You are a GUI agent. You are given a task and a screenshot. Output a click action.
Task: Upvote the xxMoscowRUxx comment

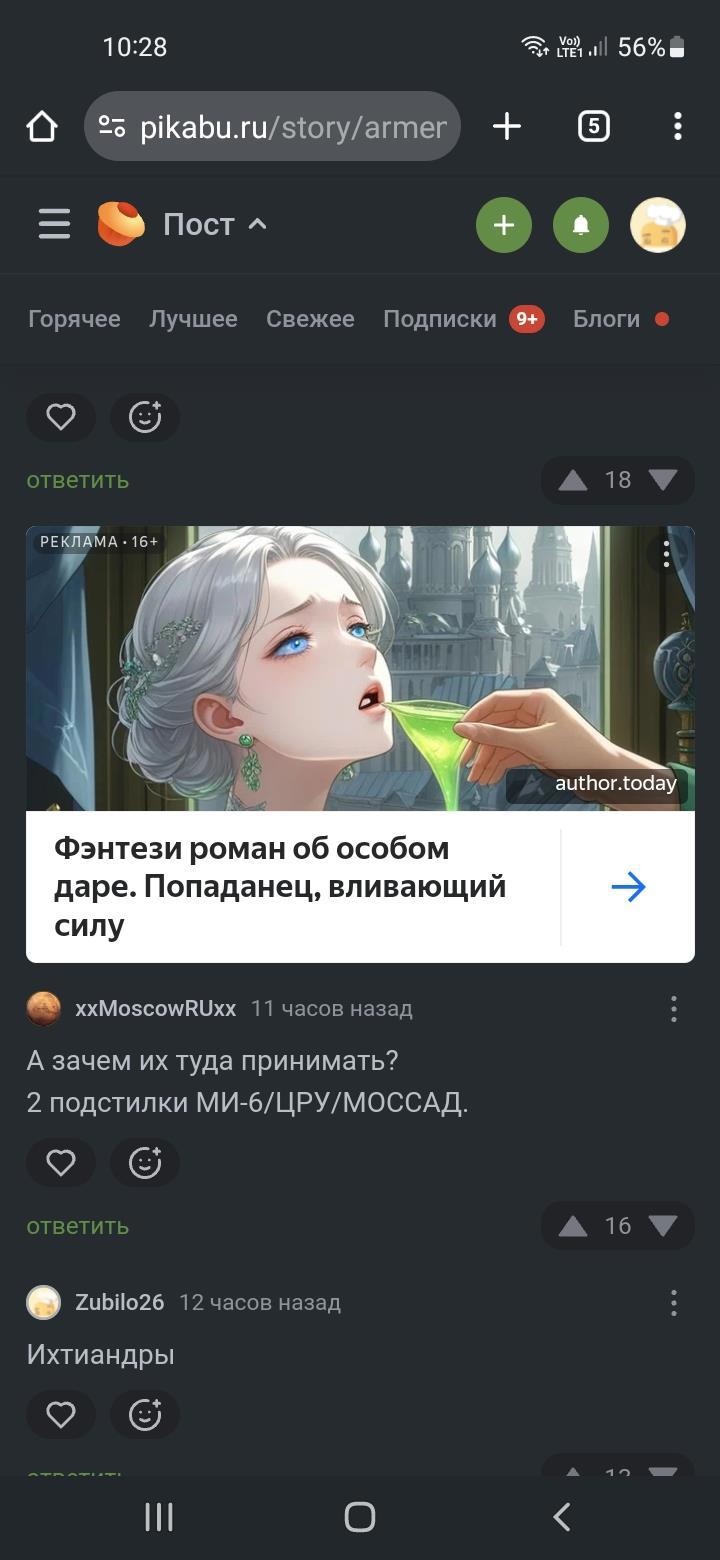point(573,1226)
